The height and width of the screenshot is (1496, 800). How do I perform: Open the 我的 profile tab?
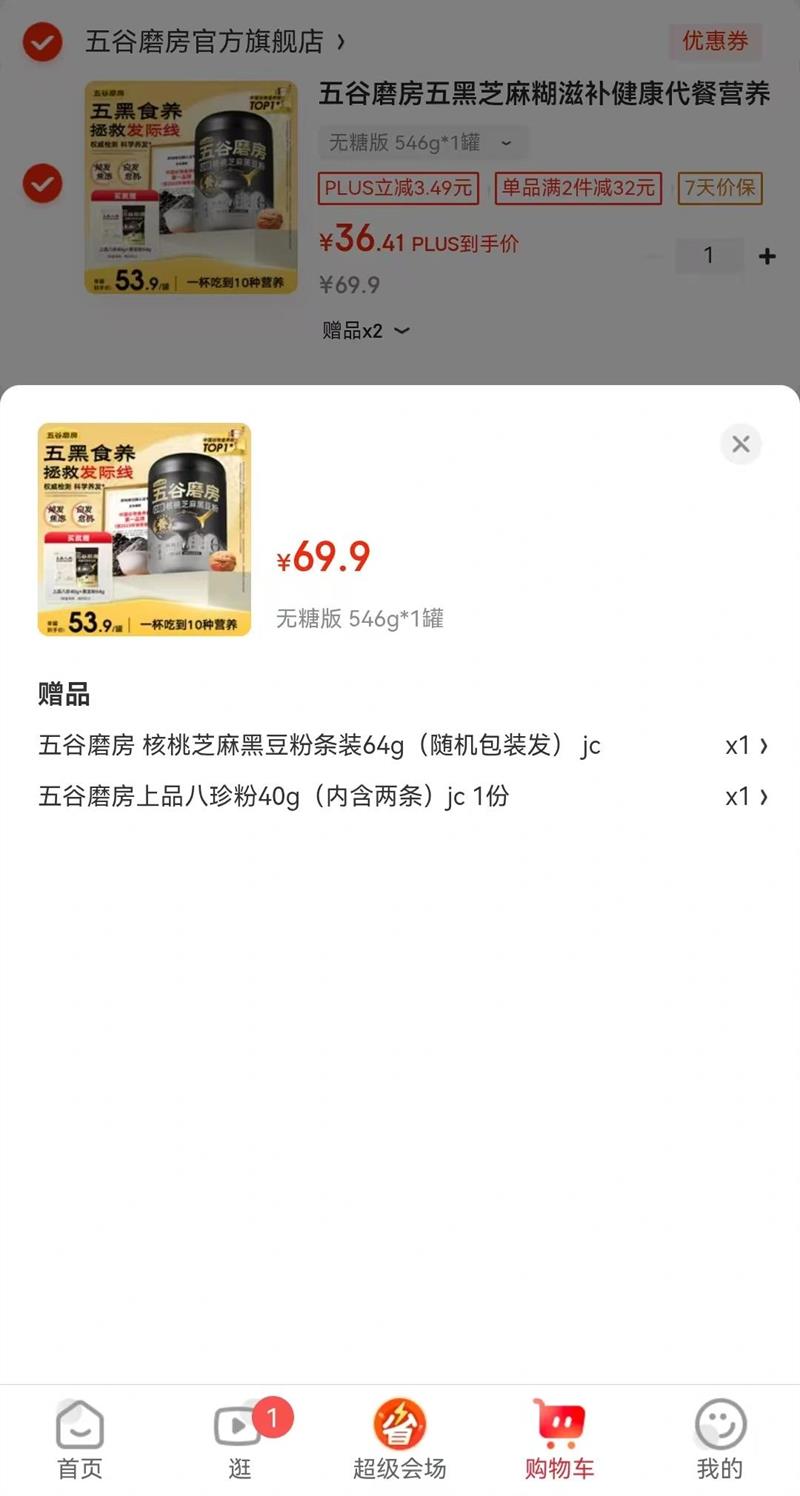(x=720, y=1439)
